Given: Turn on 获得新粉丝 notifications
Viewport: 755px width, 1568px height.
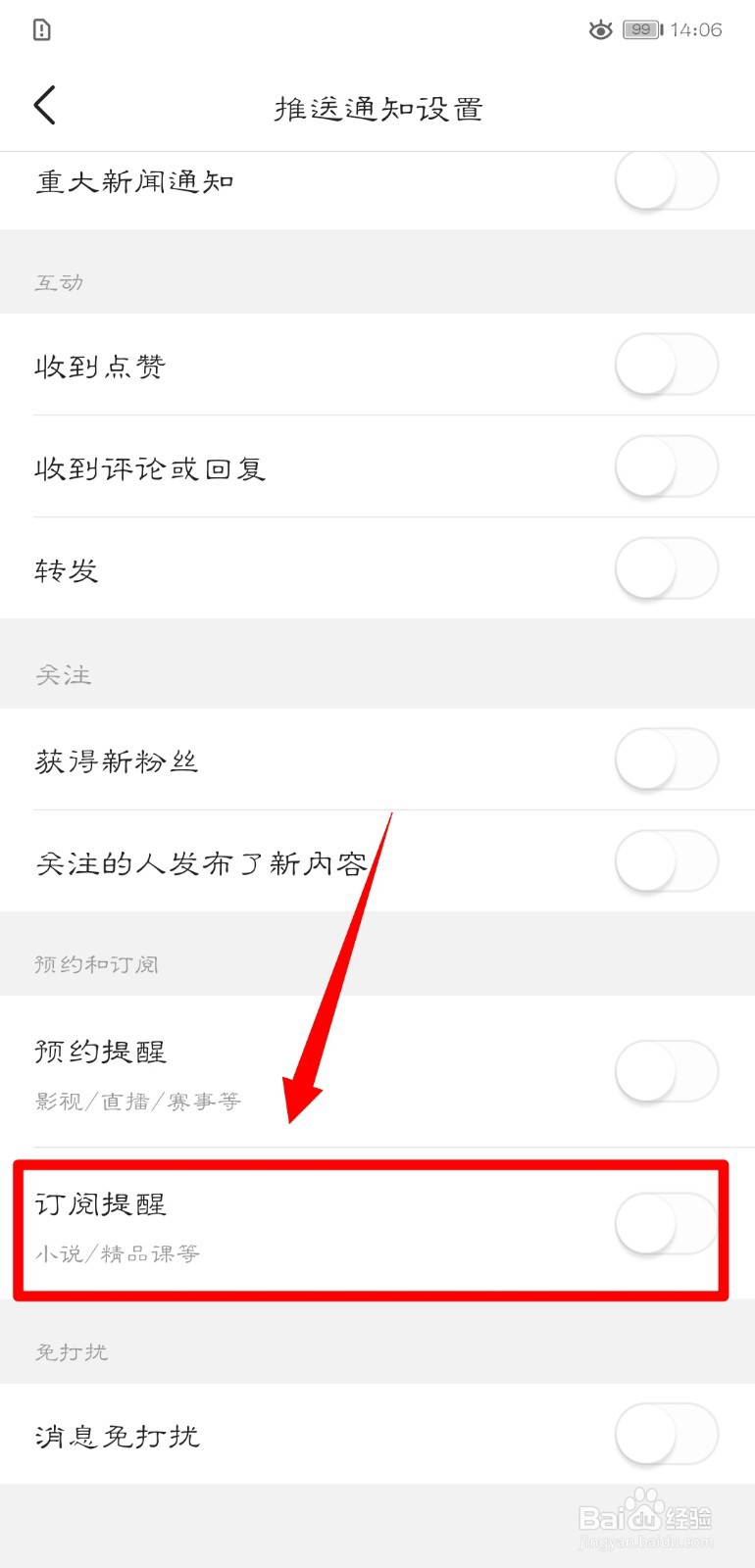Looking at the screenshot, I should pyautogui.click(x=666, y=759).
